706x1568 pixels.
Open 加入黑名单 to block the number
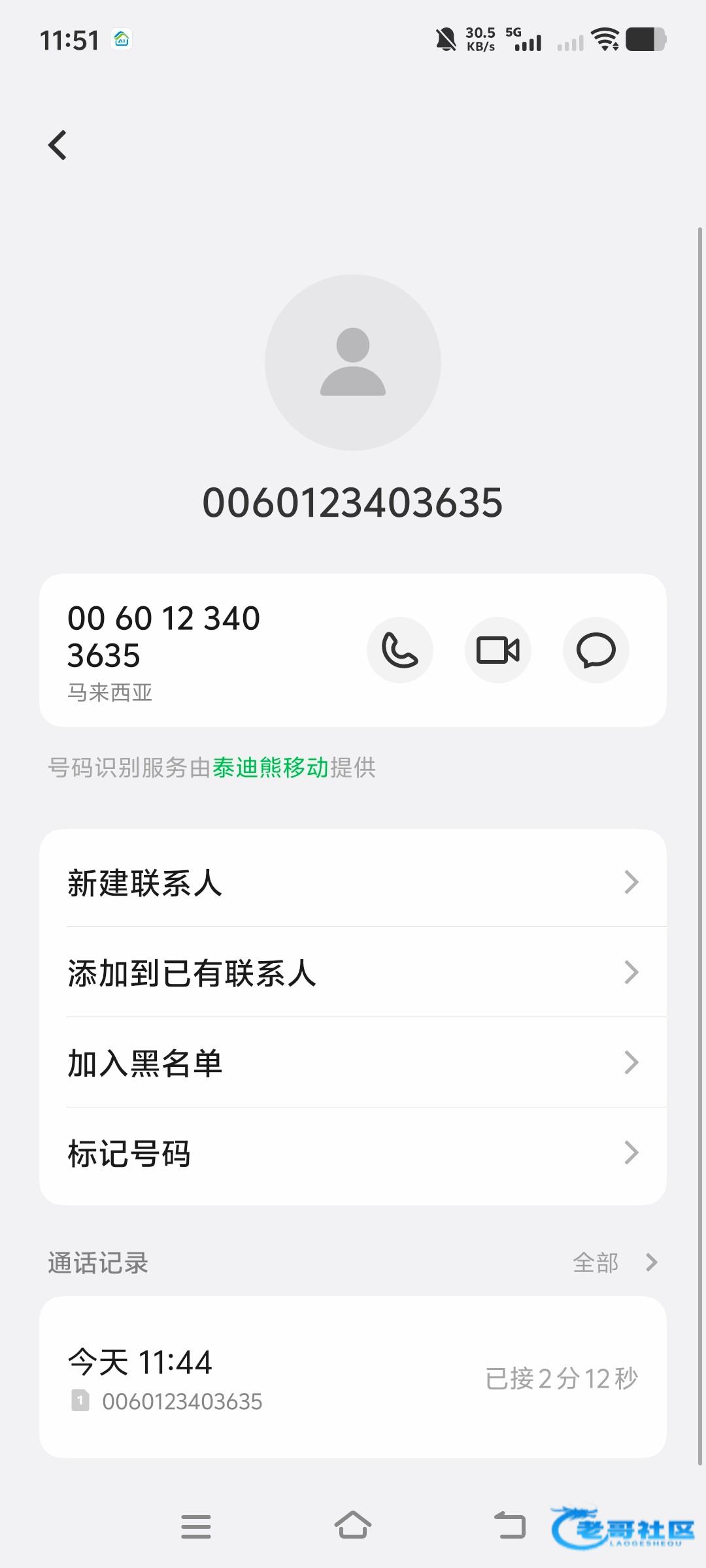coord(353,1062)
